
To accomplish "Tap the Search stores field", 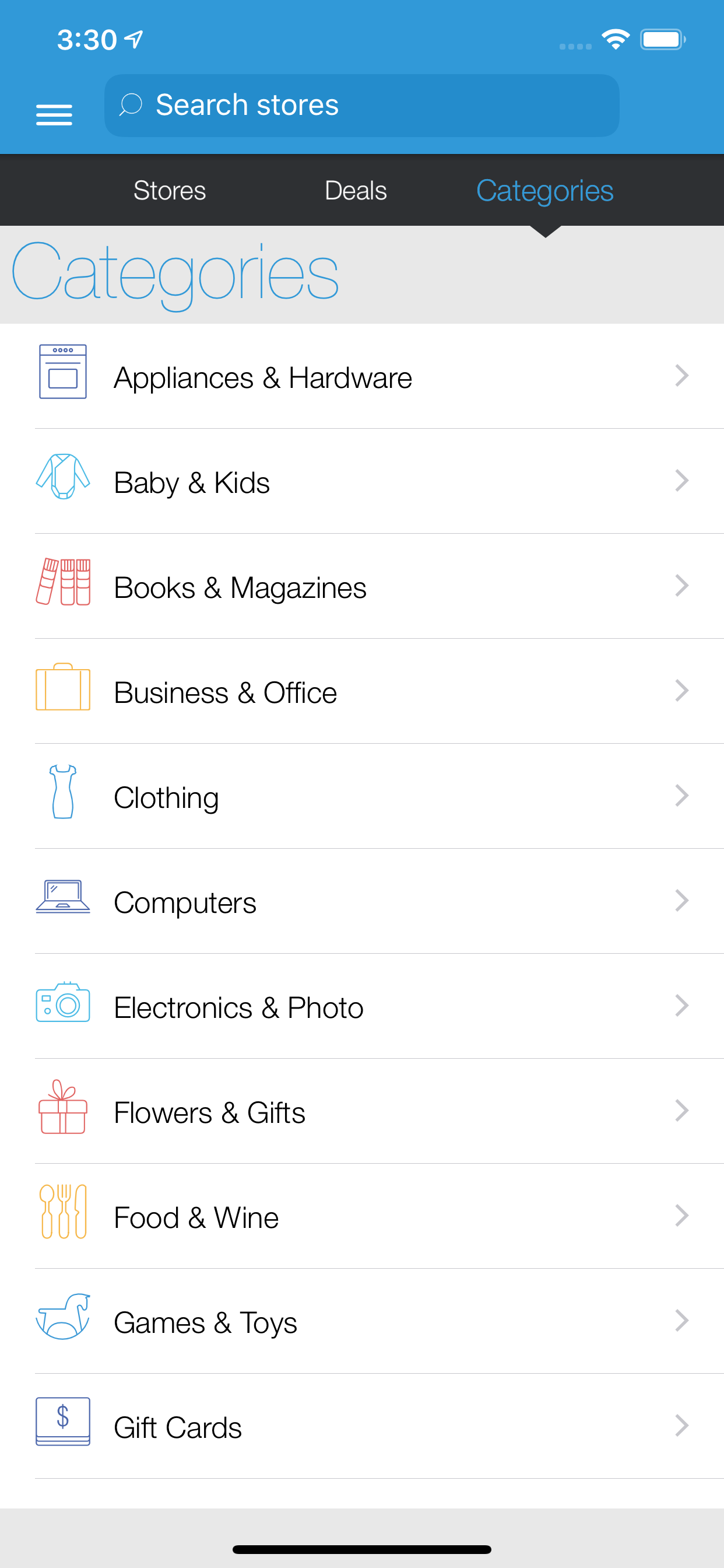I will pos(361,106).
